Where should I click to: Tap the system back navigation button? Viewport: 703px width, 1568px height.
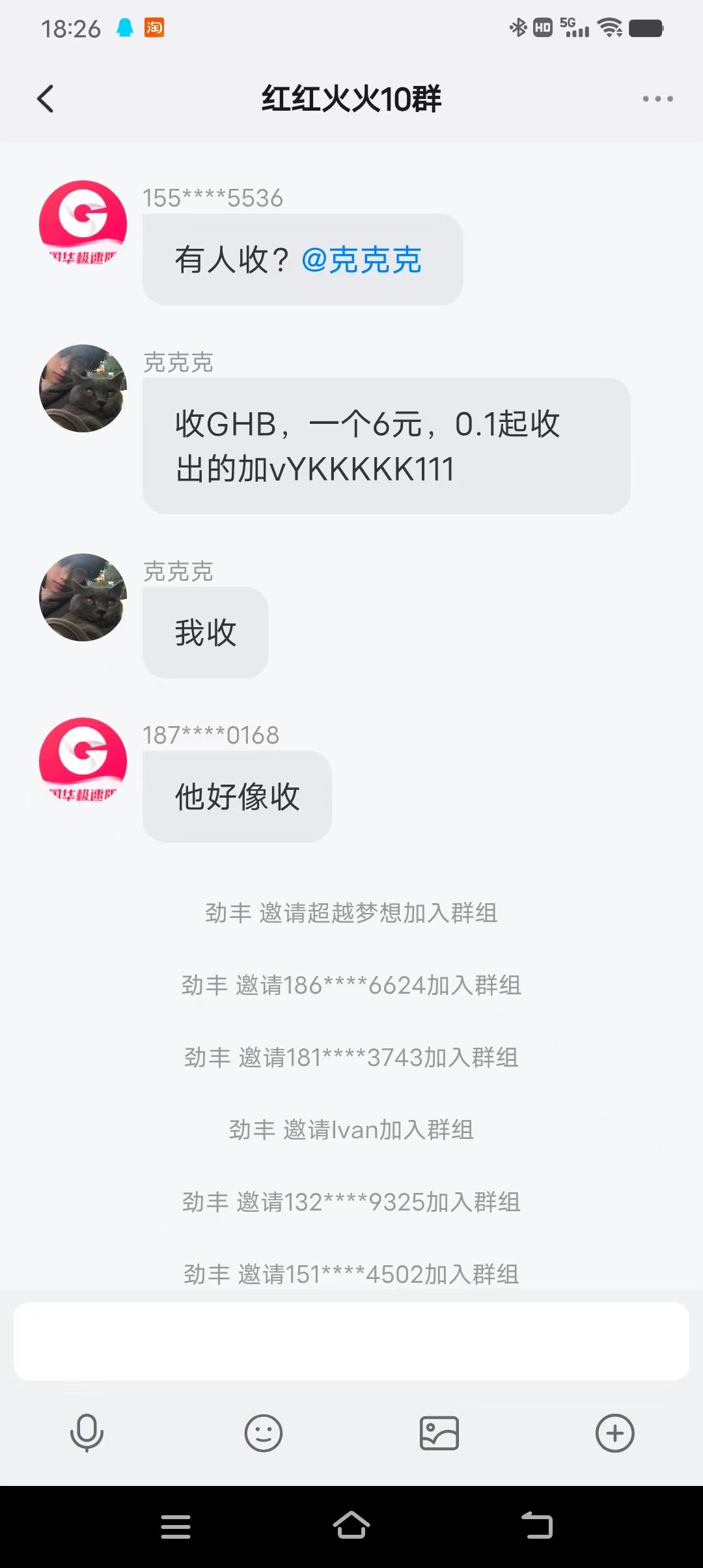tap(535, 1526)
